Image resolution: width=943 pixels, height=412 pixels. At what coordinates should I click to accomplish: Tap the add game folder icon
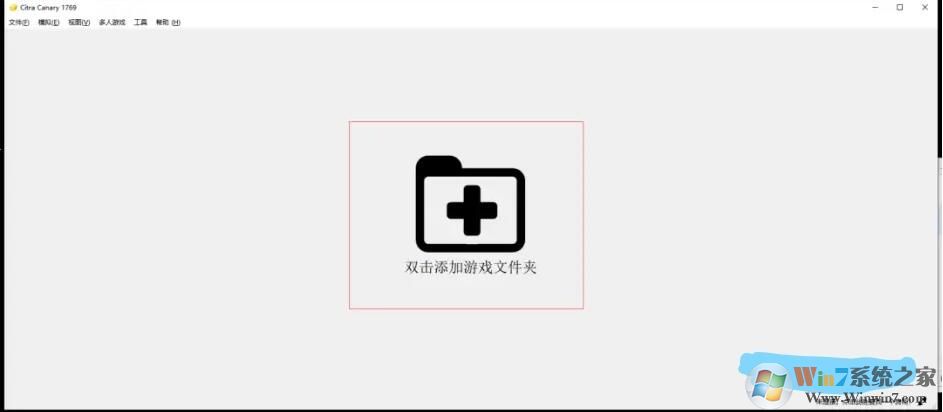470,204
